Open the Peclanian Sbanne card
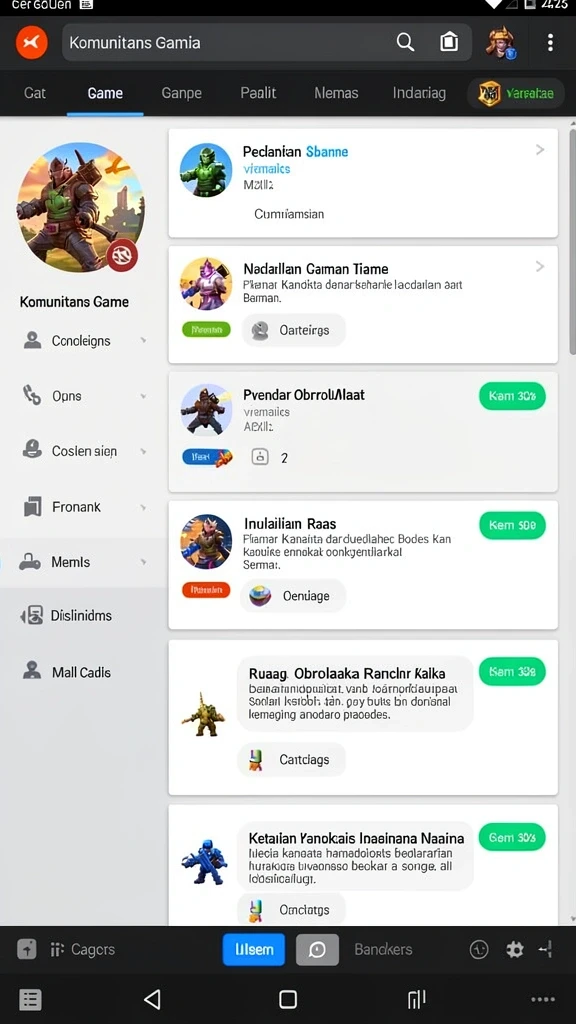 point(363,184)
